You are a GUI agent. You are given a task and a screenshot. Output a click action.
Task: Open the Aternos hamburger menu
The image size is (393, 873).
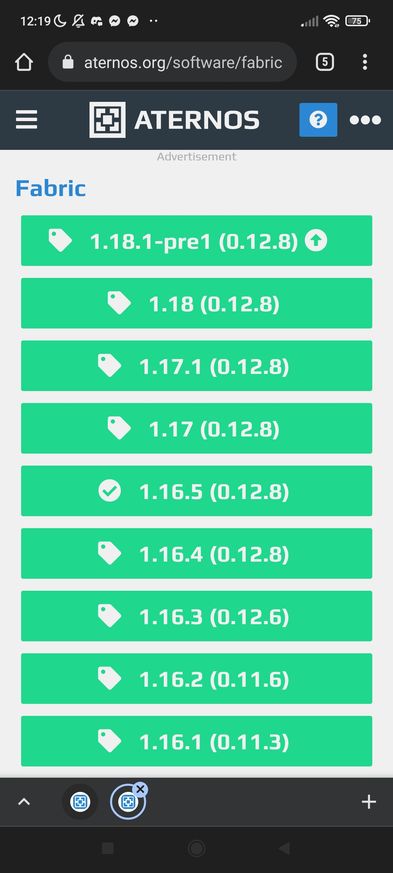(26, 119)
